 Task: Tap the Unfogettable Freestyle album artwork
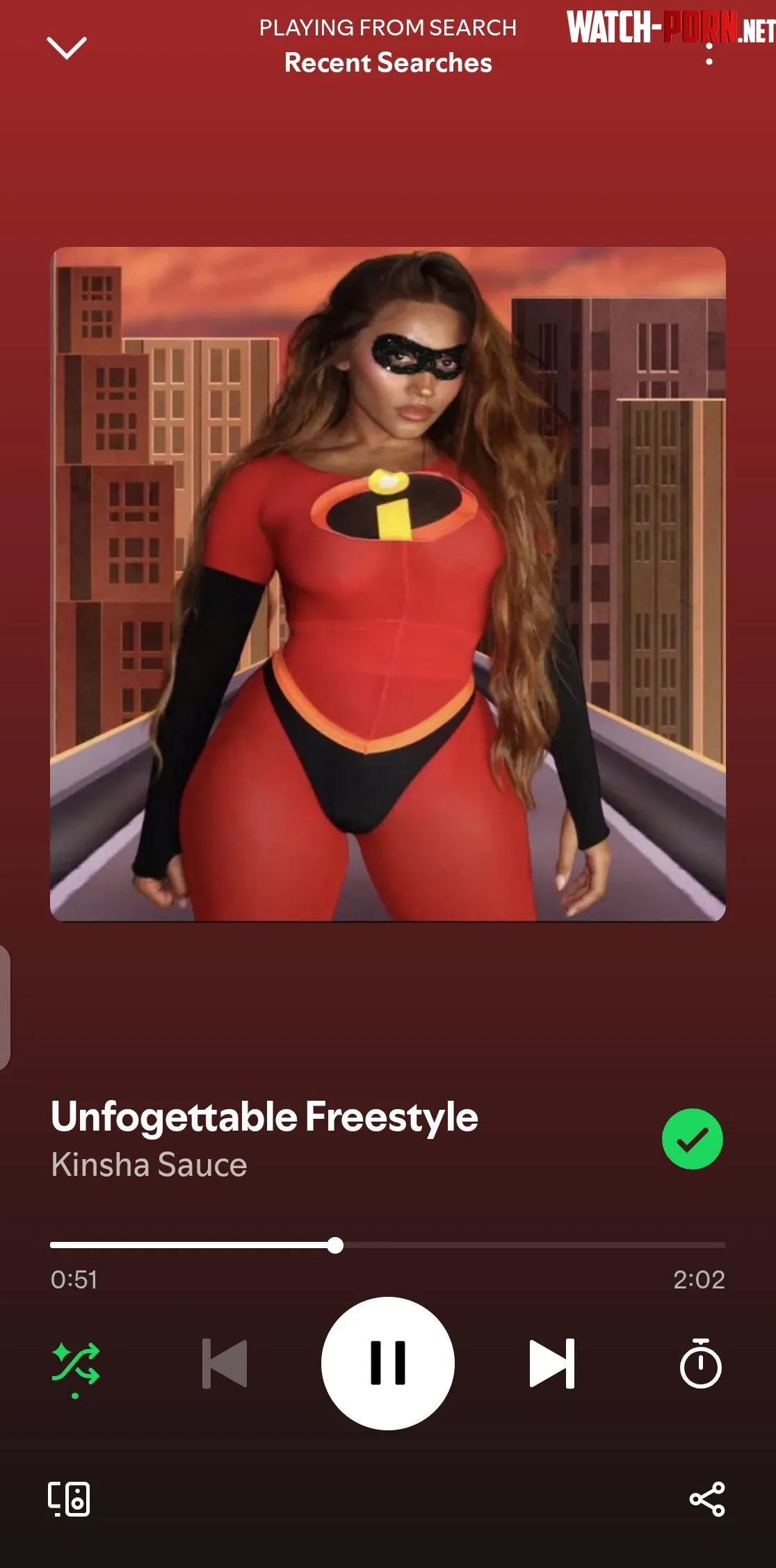(x=388, y=584)
